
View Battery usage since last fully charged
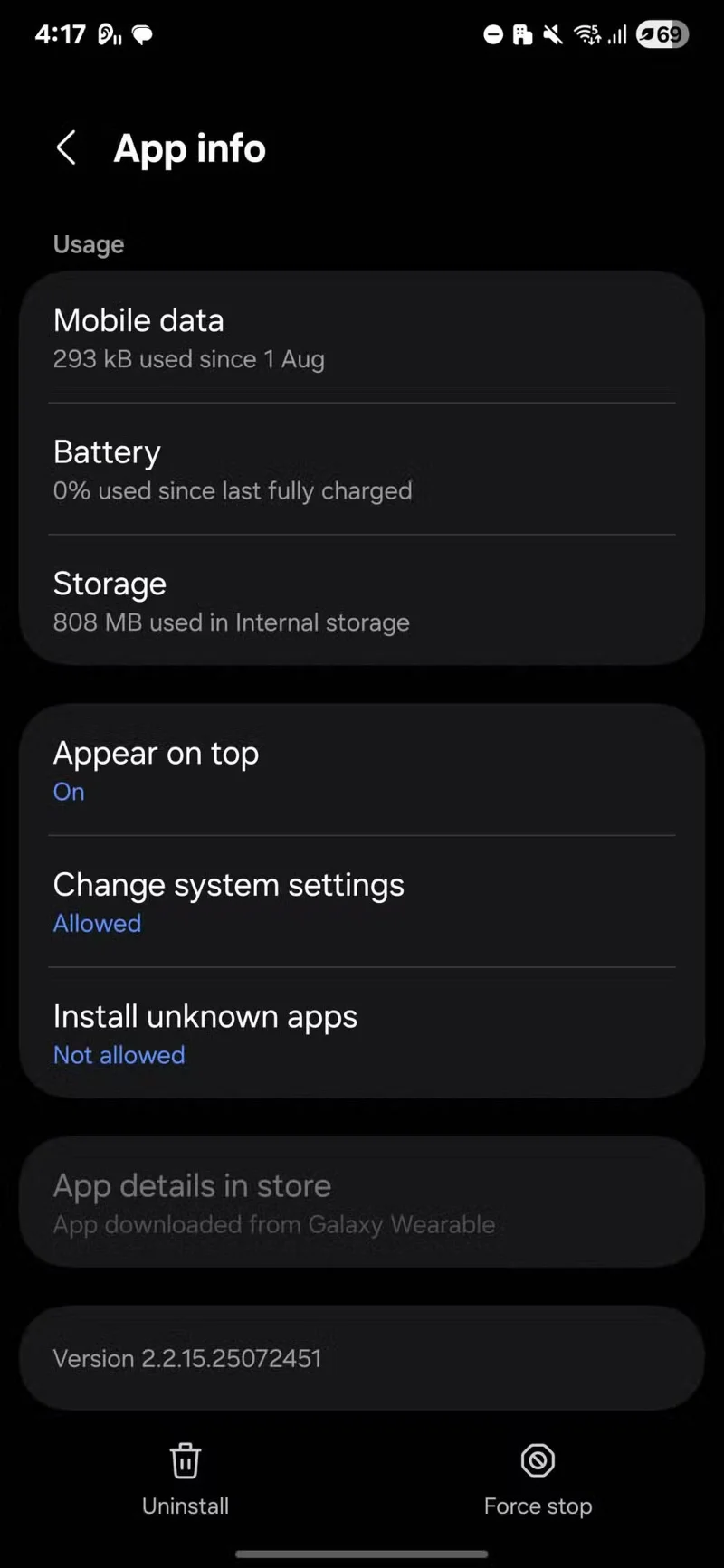click(362, 469)
